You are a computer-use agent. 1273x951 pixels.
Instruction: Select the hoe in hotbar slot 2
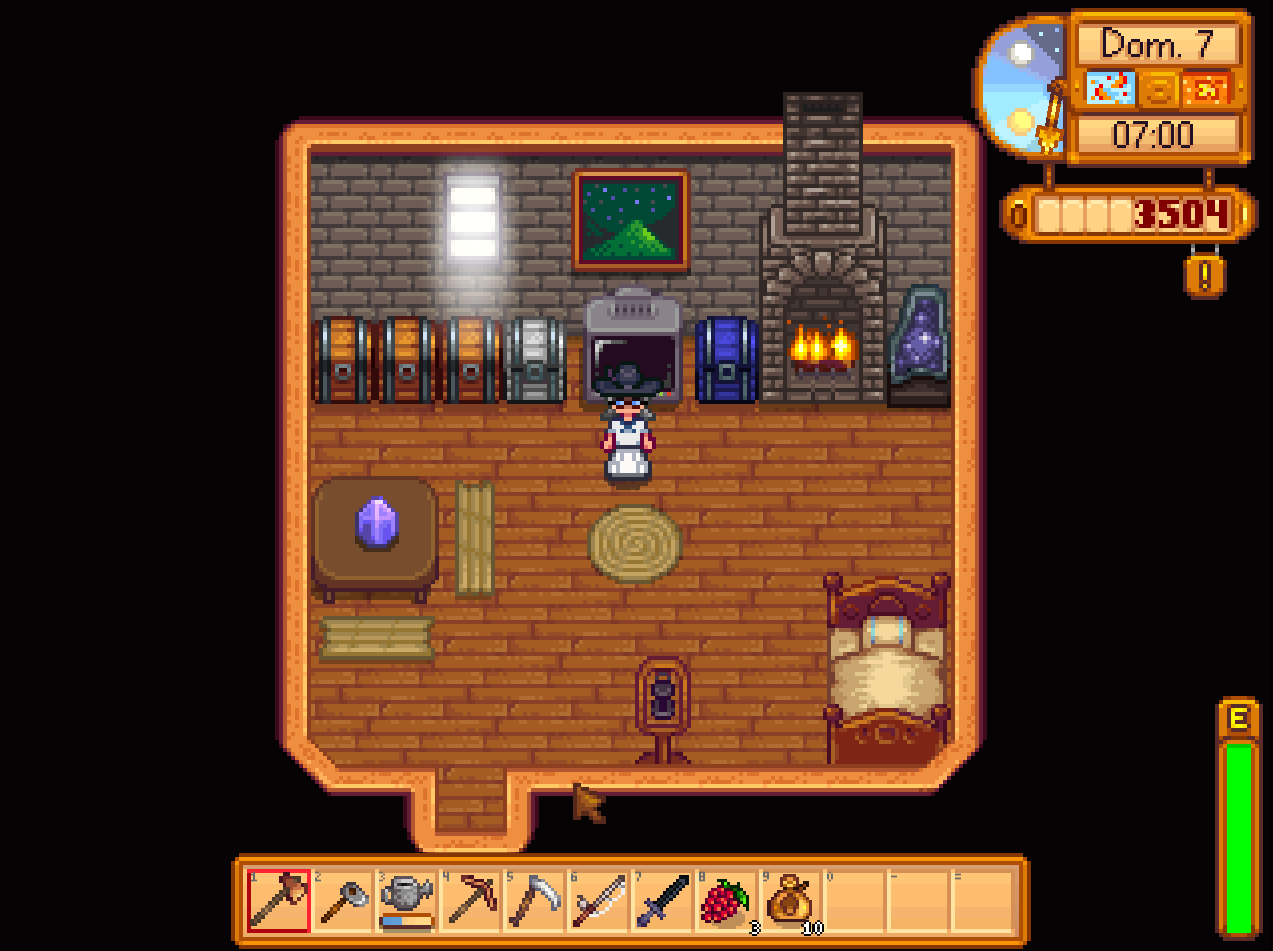(343, 900)
